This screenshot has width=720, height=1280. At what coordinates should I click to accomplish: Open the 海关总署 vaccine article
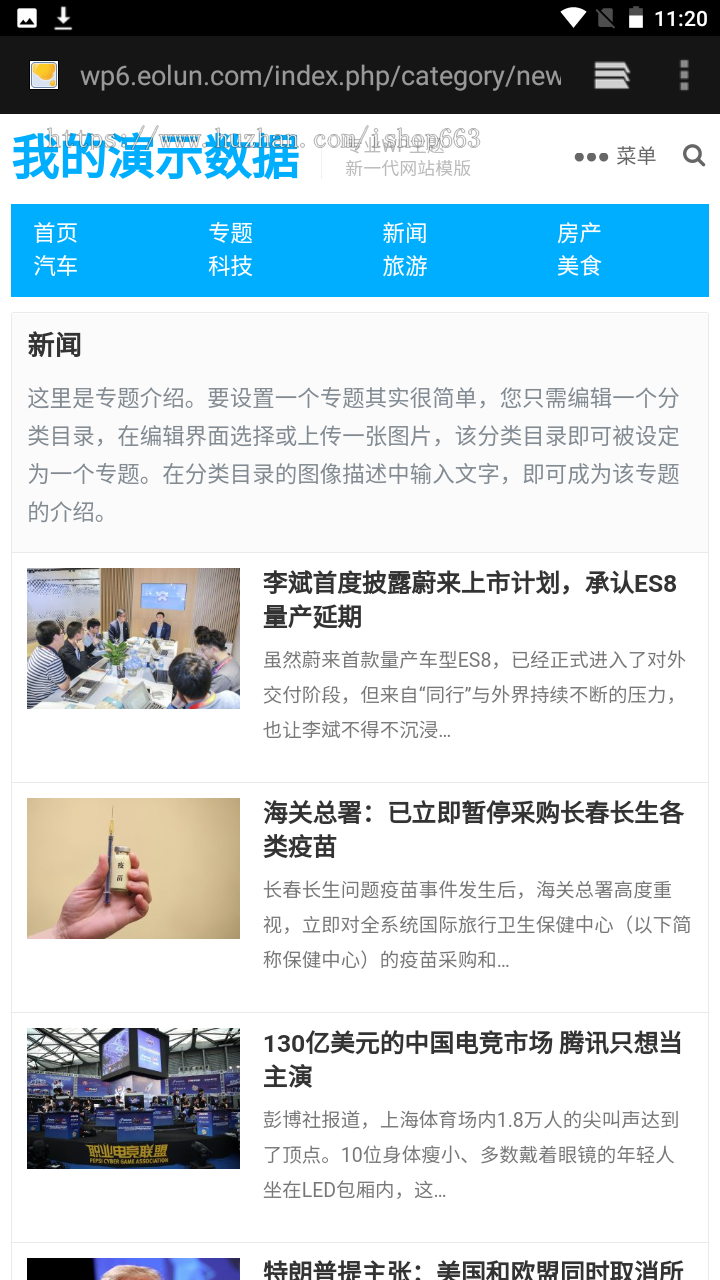[x=473, y=829]
